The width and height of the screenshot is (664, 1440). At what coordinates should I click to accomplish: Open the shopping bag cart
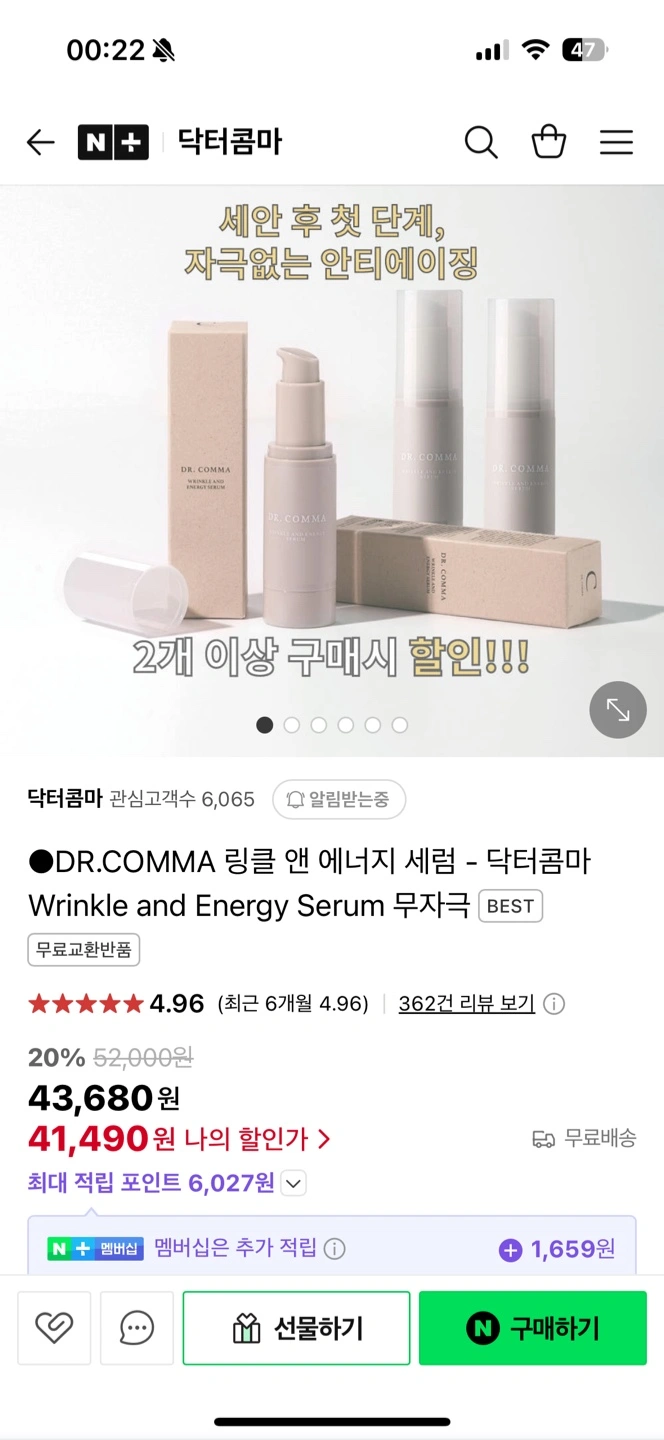tap(549, 142)
